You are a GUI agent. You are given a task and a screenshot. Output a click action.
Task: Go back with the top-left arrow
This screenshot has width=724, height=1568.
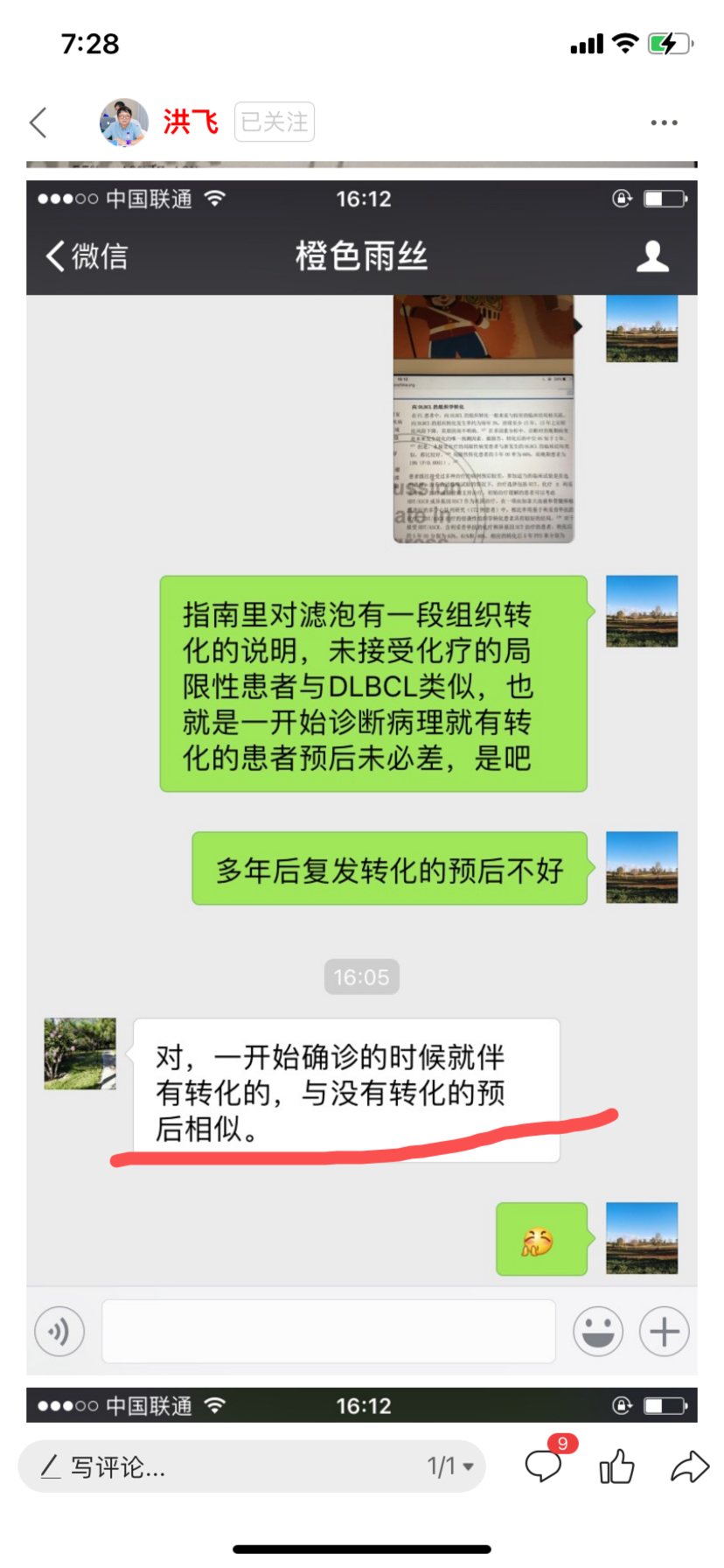coord(38,122)
